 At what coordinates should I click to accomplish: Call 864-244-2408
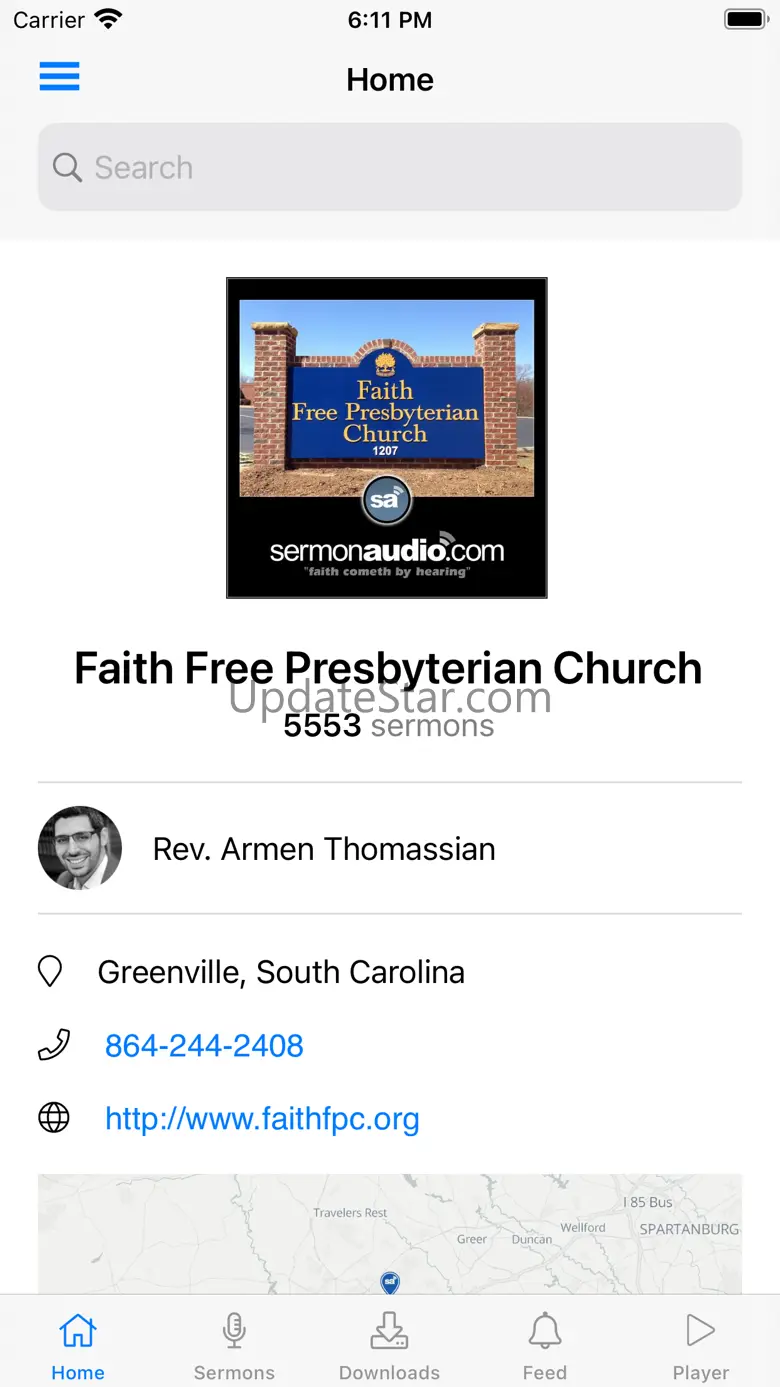tap(204, 1046)
